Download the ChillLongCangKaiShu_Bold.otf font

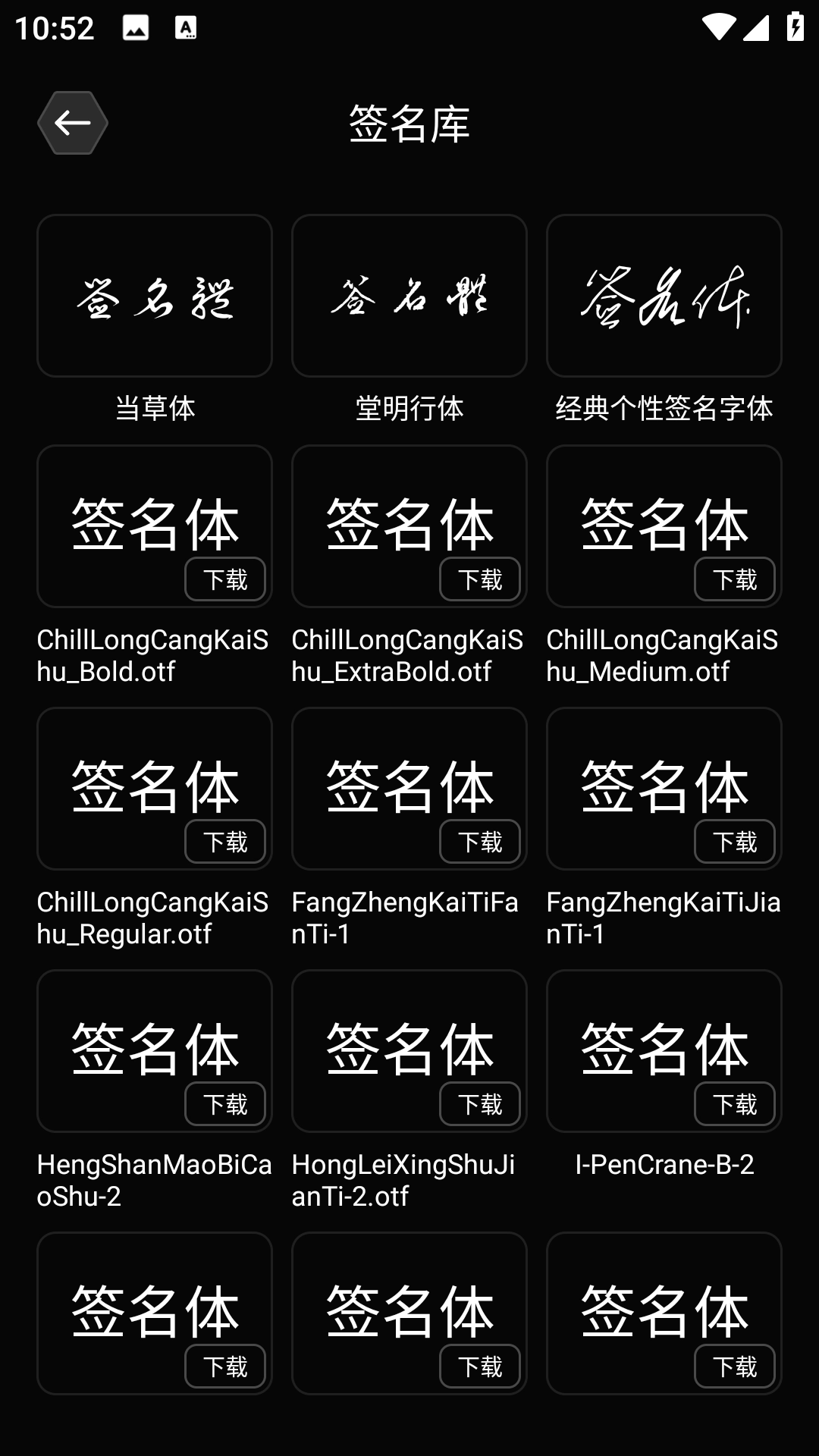tap(225, 579)
